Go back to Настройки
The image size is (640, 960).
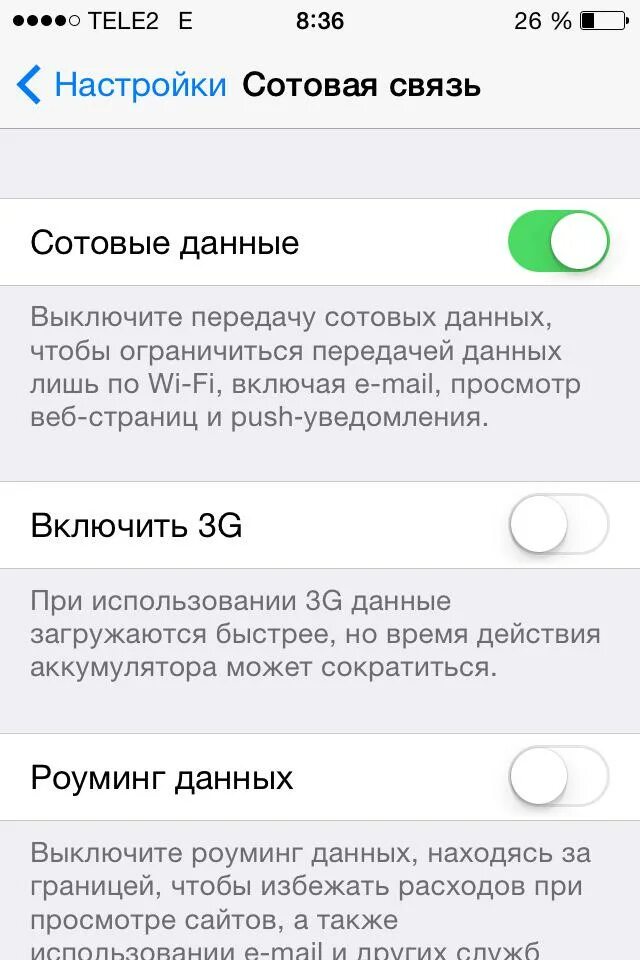pyautogui.click(x=122, y=85)
